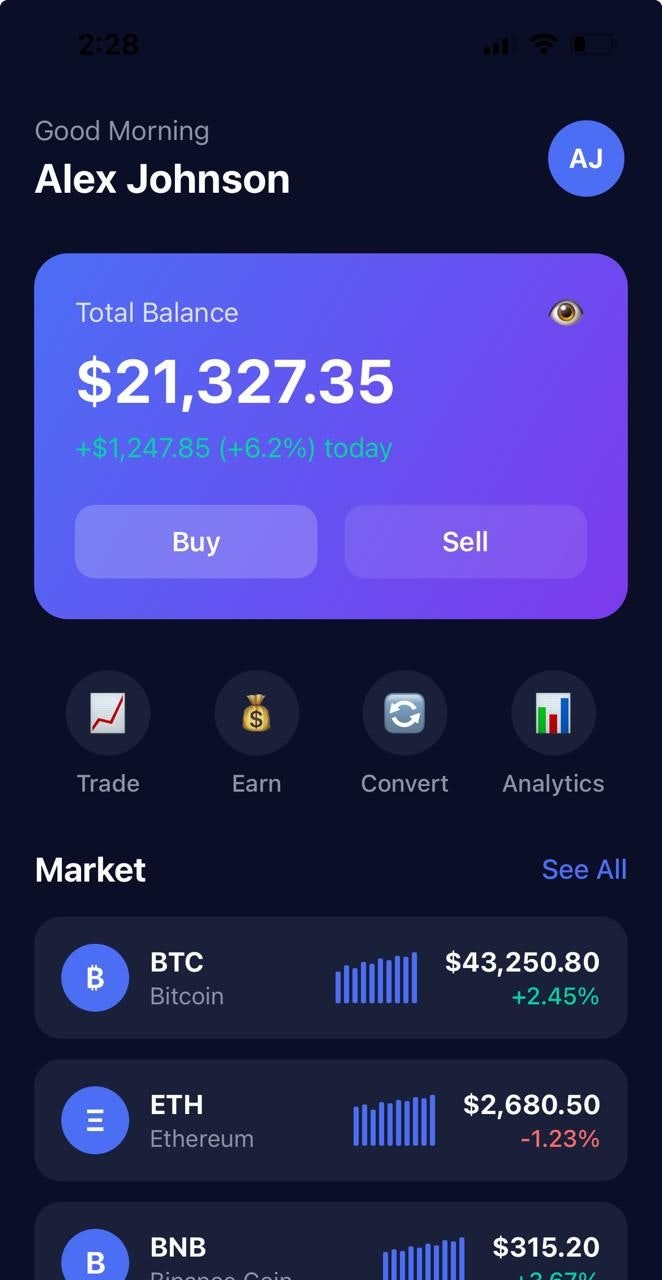The width and height of the screenshot is (662, 1280).
Task: Tap the Buy button
Action: click(x=196, y=541)
